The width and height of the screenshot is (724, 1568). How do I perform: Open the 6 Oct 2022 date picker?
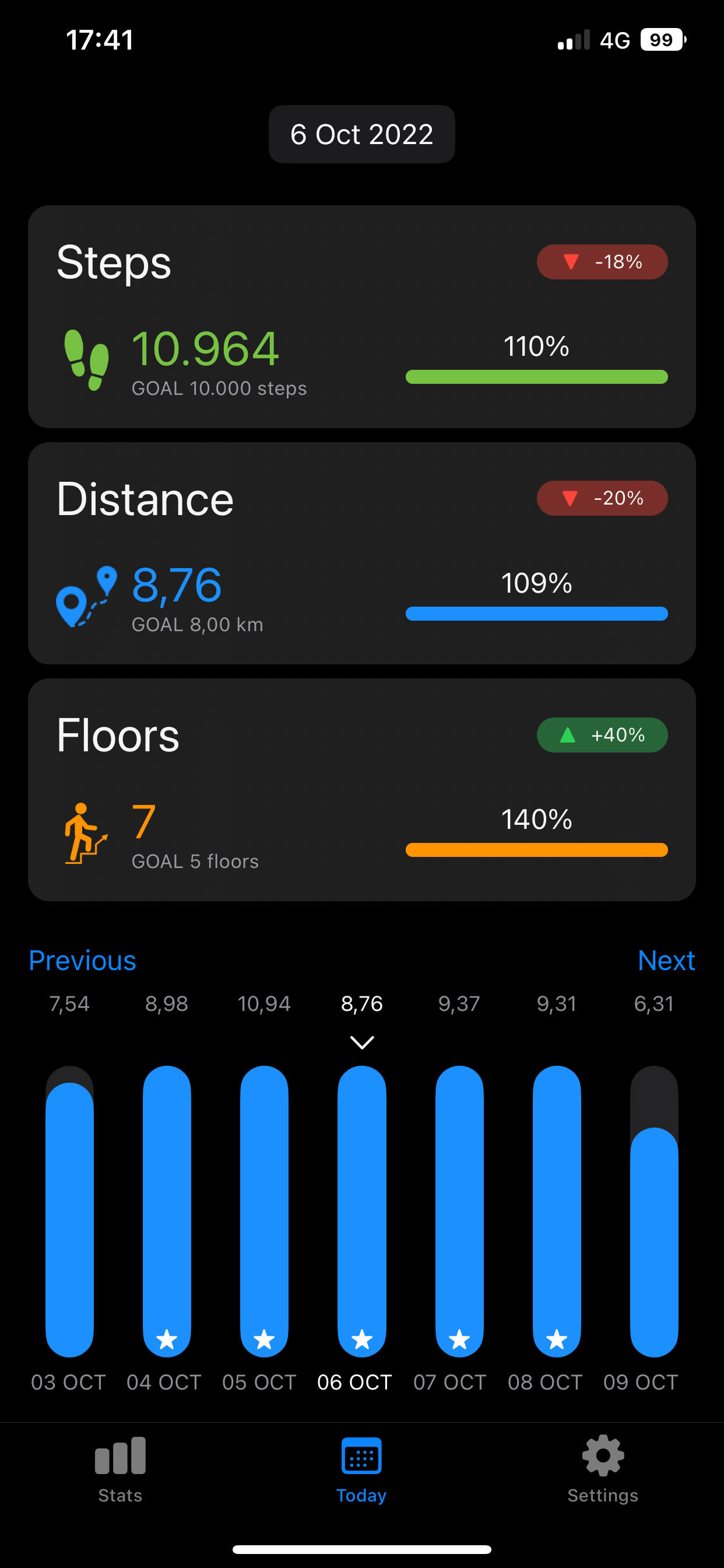click(361, 134)
